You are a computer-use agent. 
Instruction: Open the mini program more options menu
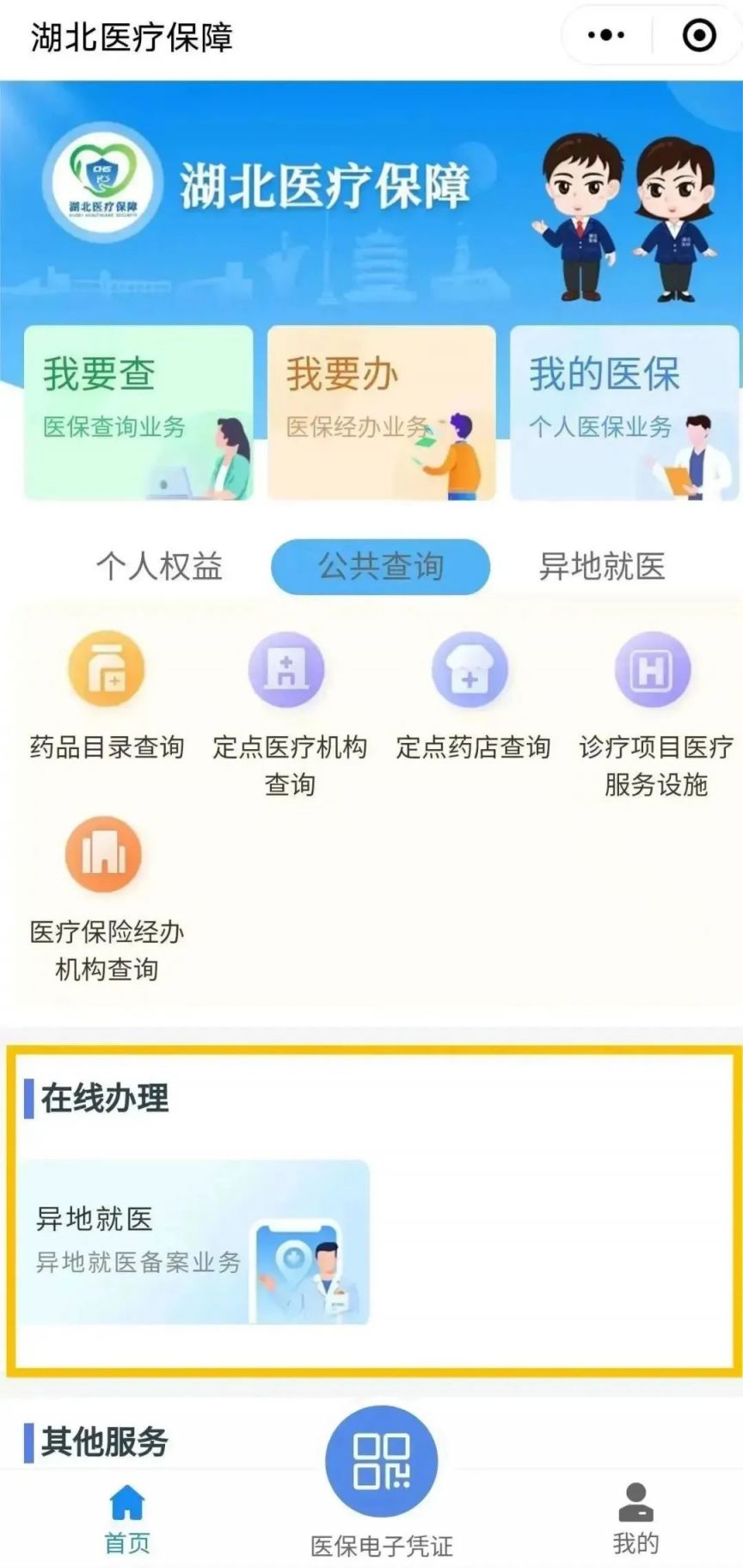click(605, 36)
